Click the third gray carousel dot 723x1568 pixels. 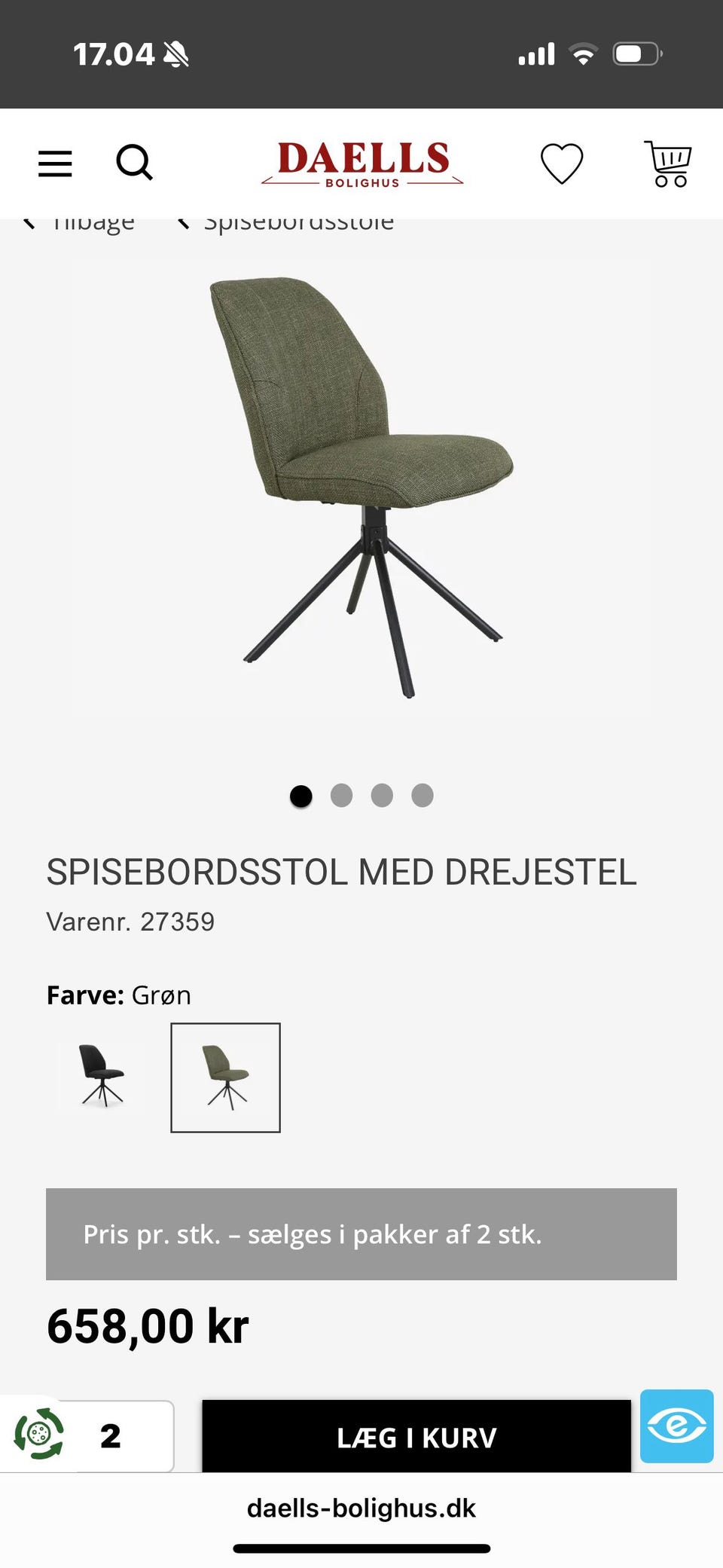click(383, 796)
